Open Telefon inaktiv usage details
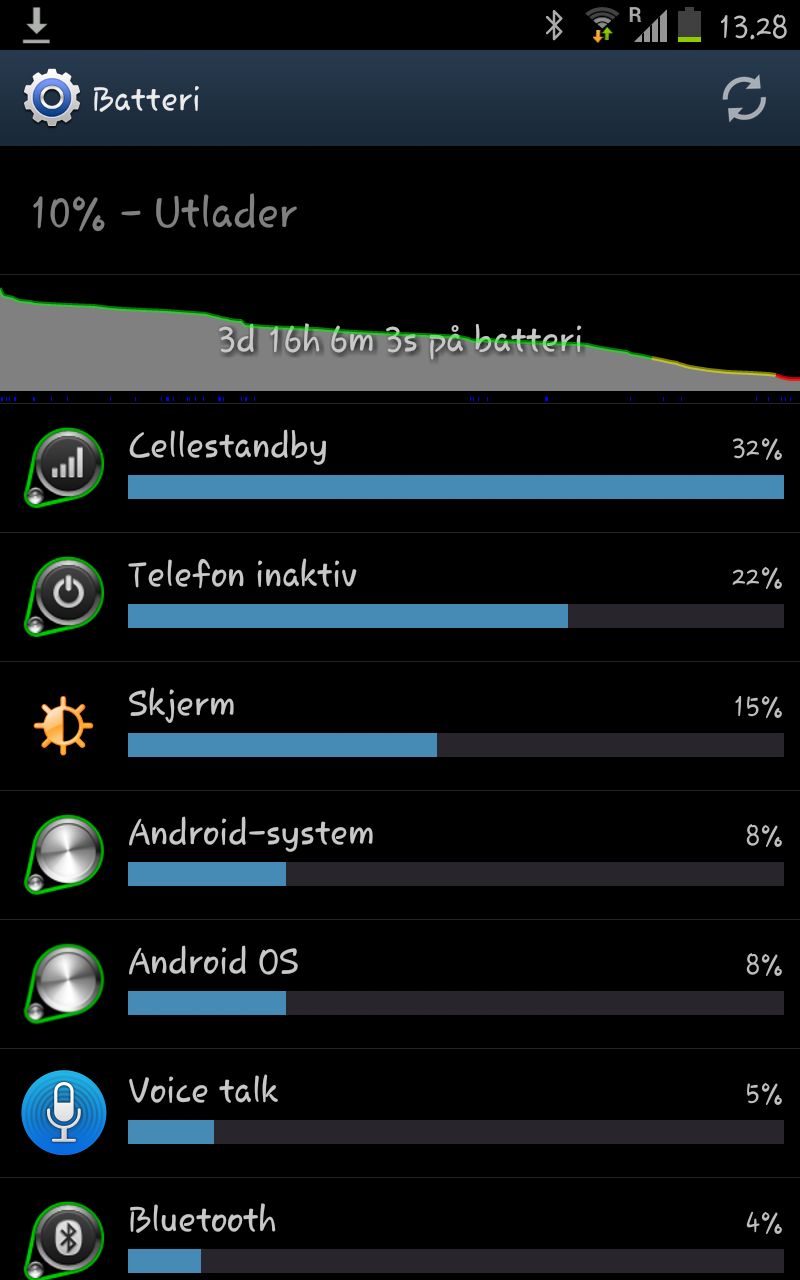This screenshot has height=1280, width=800. coord(400,597)
